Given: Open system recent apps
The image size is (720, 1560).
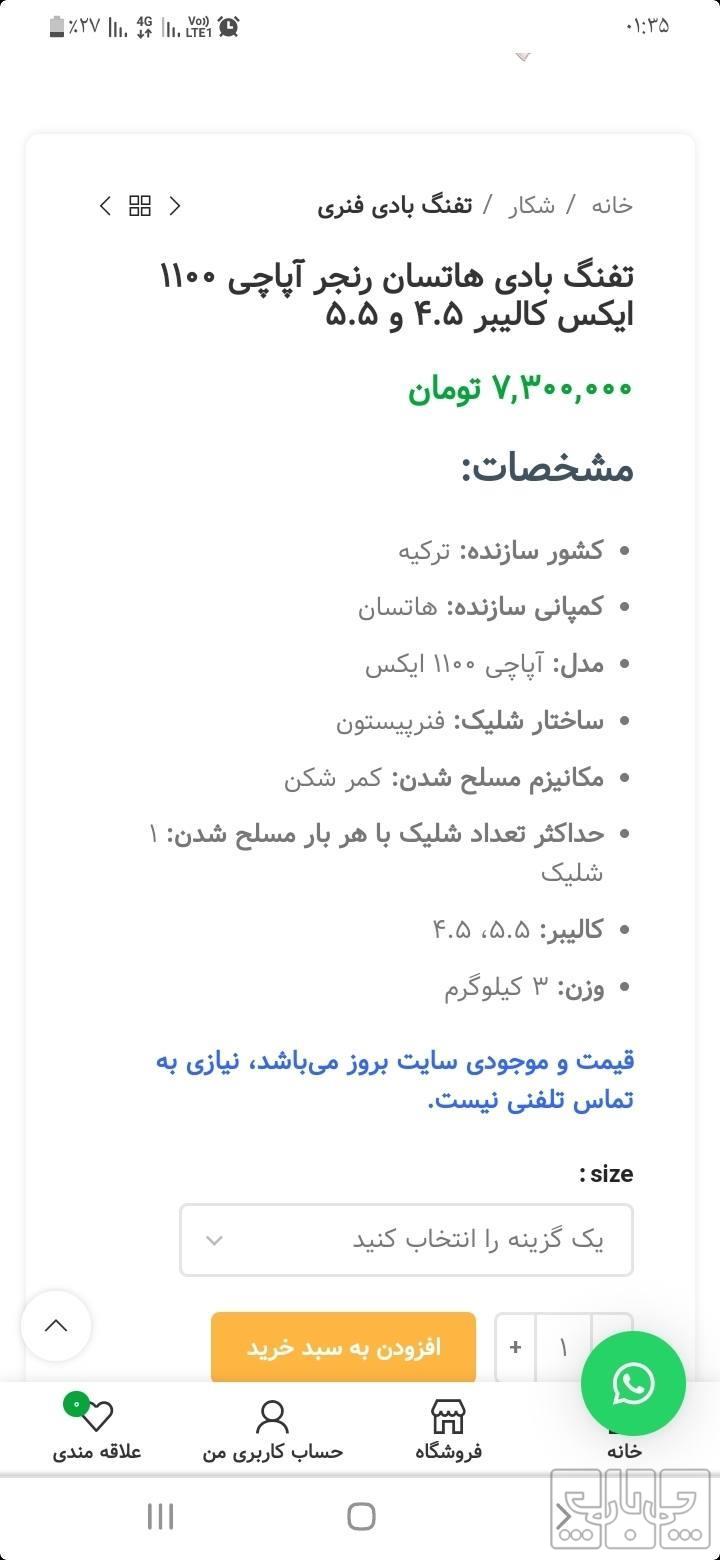Looking at the screenshot, I should click(x=160, y=1516).
